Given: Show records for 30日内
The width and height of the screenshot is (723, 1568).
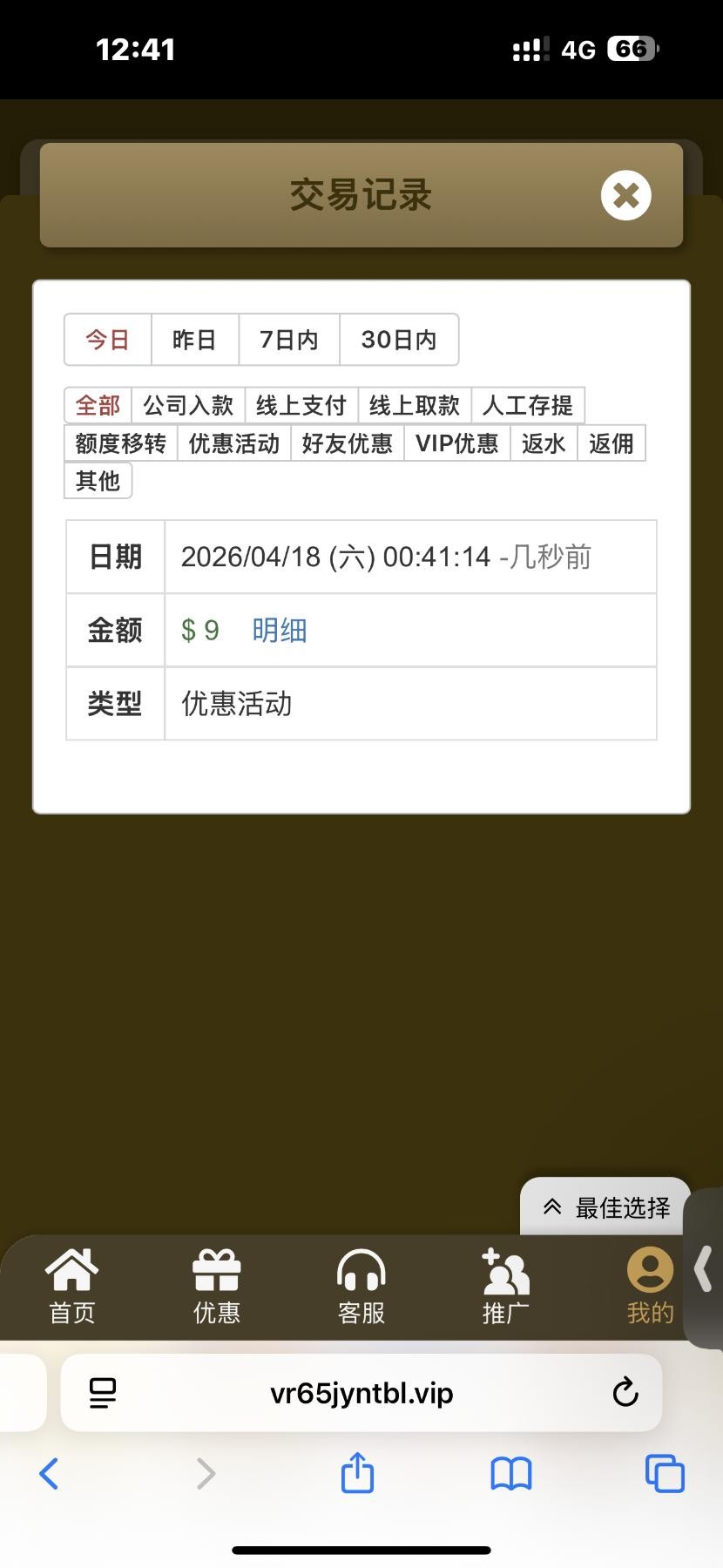Looking at the screenshot, I should (x=399, y=340).
